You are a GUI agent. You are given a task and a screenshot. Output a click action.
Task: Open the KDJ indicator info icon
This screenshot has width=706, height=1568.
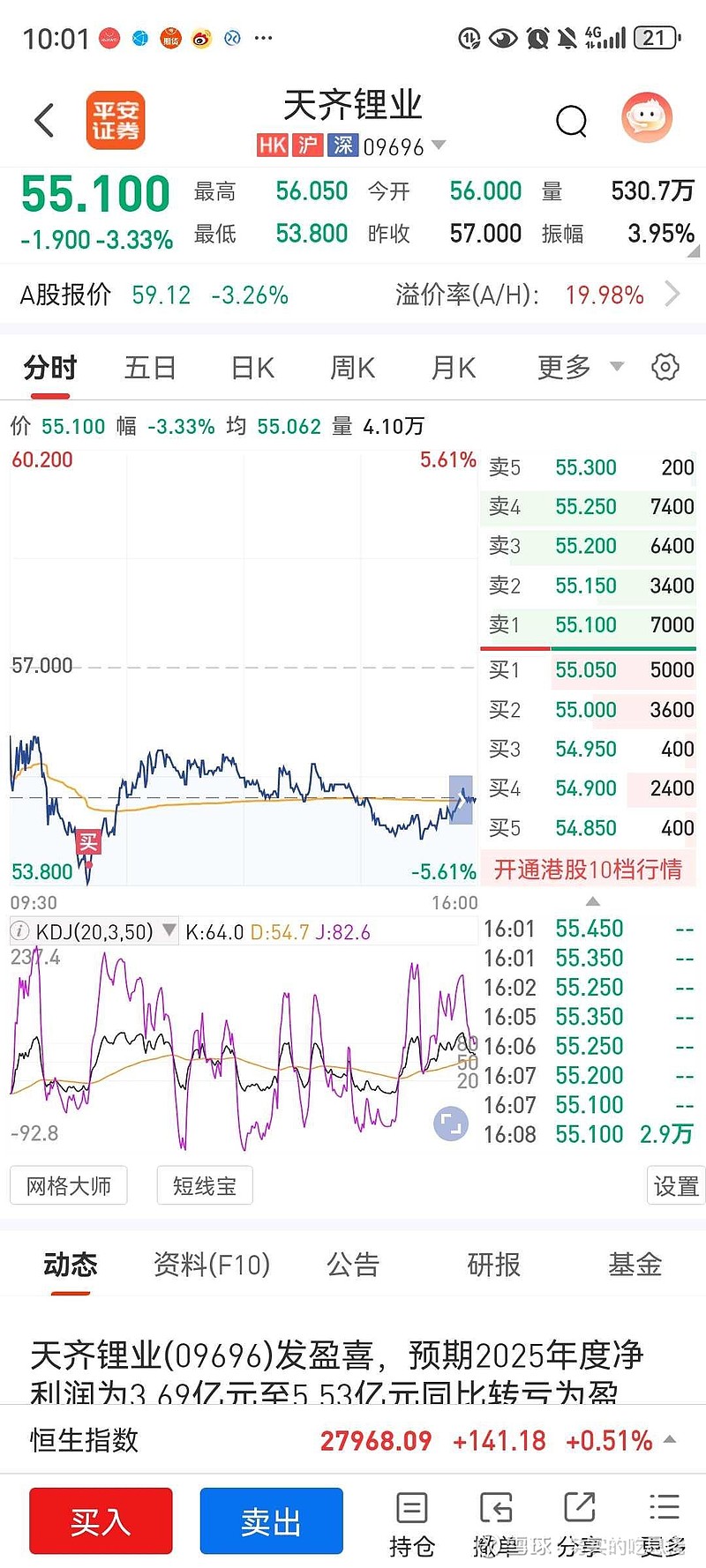pyautogui.click(x=19, y=930)
